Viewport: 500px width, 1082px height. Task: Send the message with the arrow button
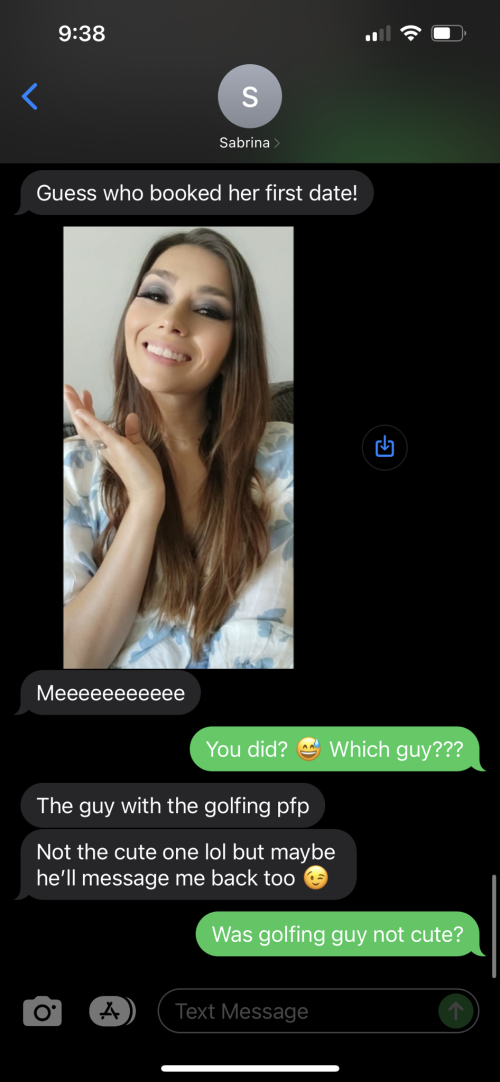[x=456, y=1012]
